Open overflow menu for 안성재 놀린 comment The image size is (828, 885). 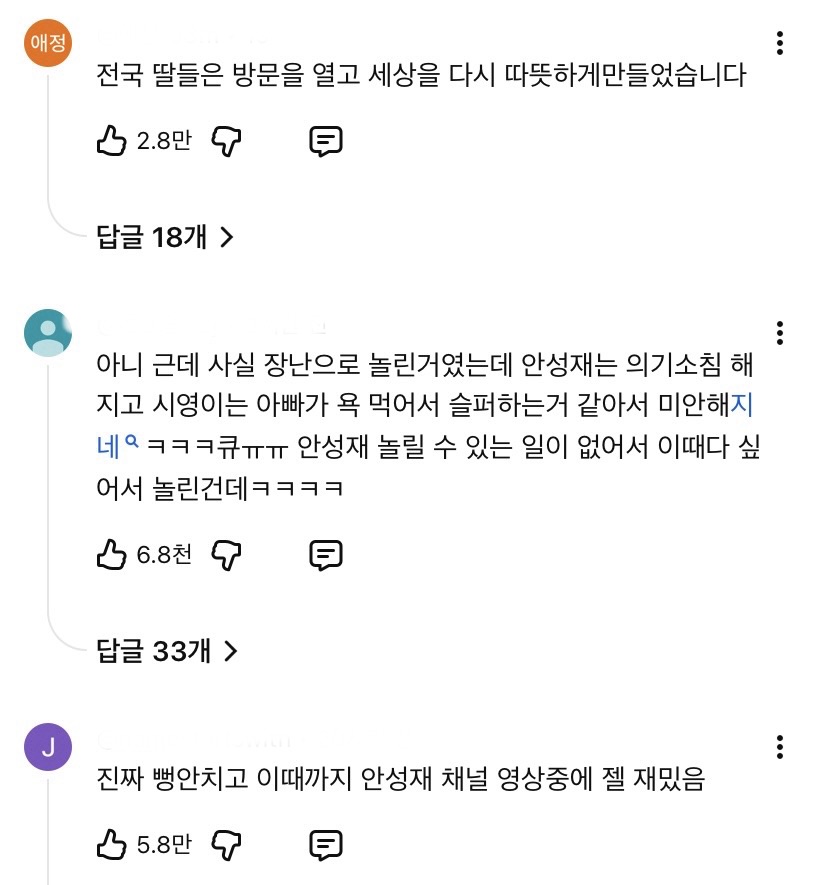(x=780, y=333)
